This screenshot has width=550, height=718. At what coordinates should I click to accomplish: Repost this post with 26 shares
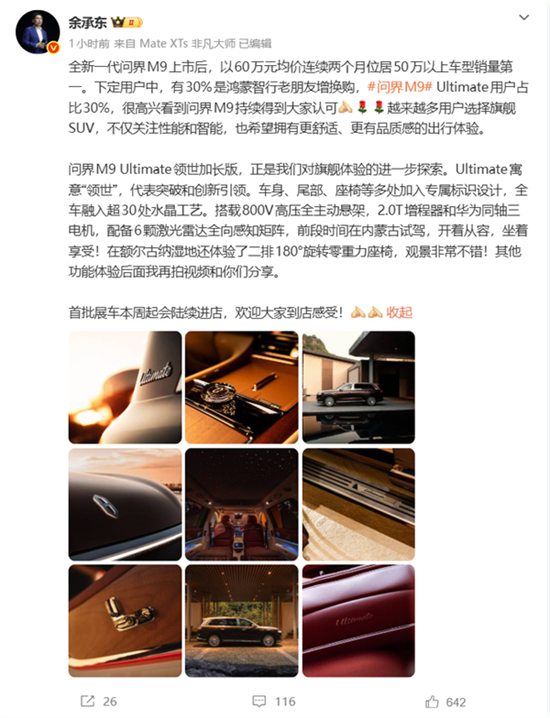[98, 702]
